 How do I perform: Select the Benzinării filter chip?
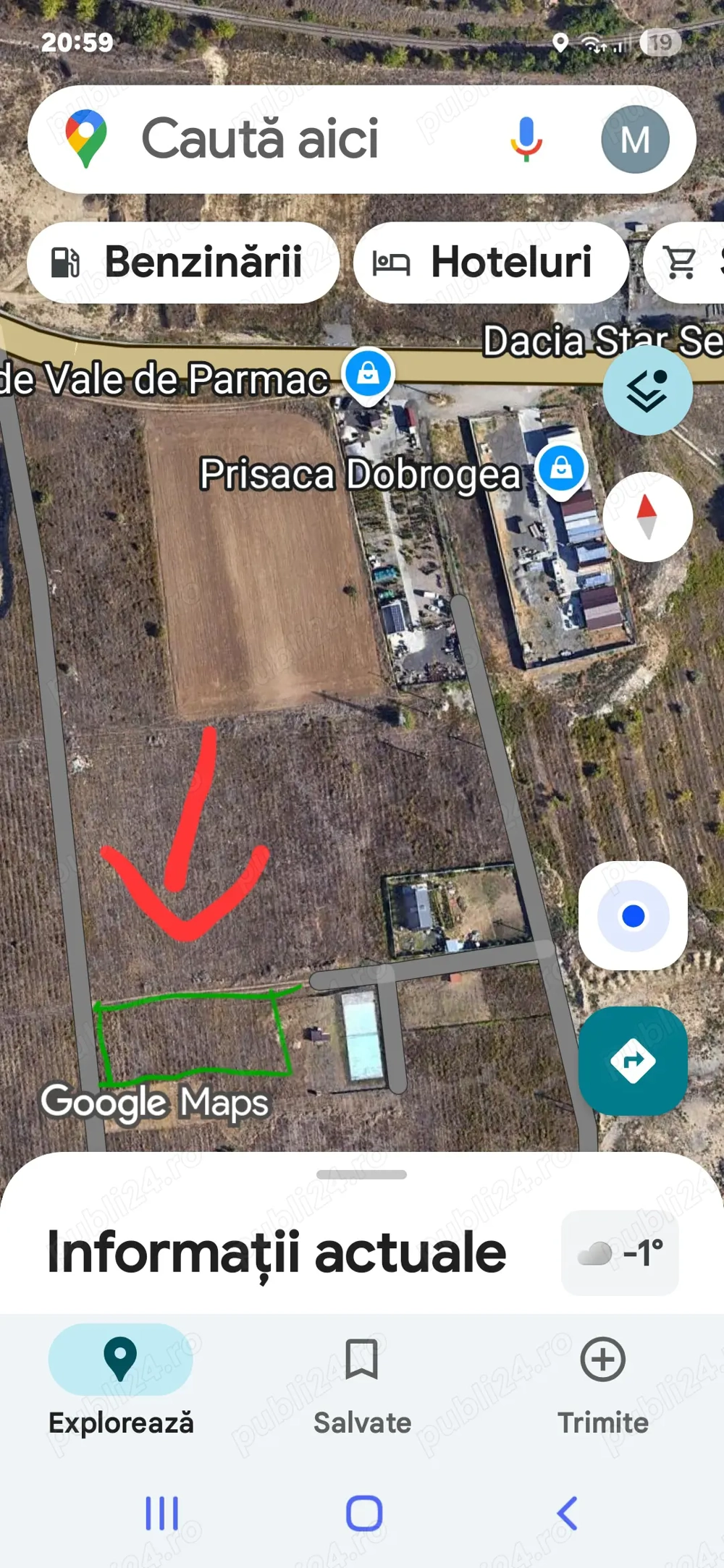click(182, 262)
